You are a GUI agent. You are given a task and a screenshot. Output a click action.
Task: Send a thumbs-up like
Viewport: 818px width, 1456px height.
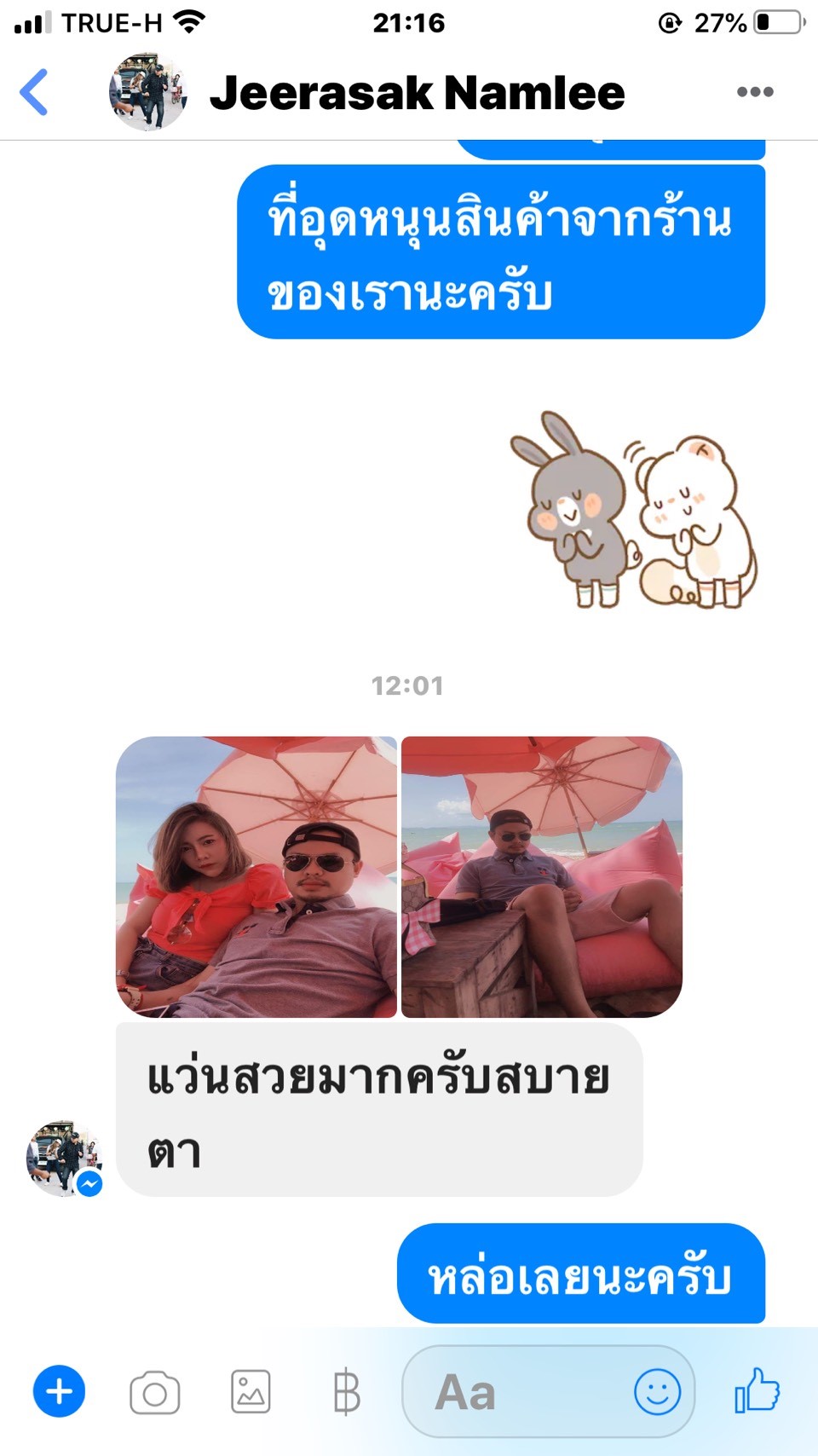(758, 1390)
